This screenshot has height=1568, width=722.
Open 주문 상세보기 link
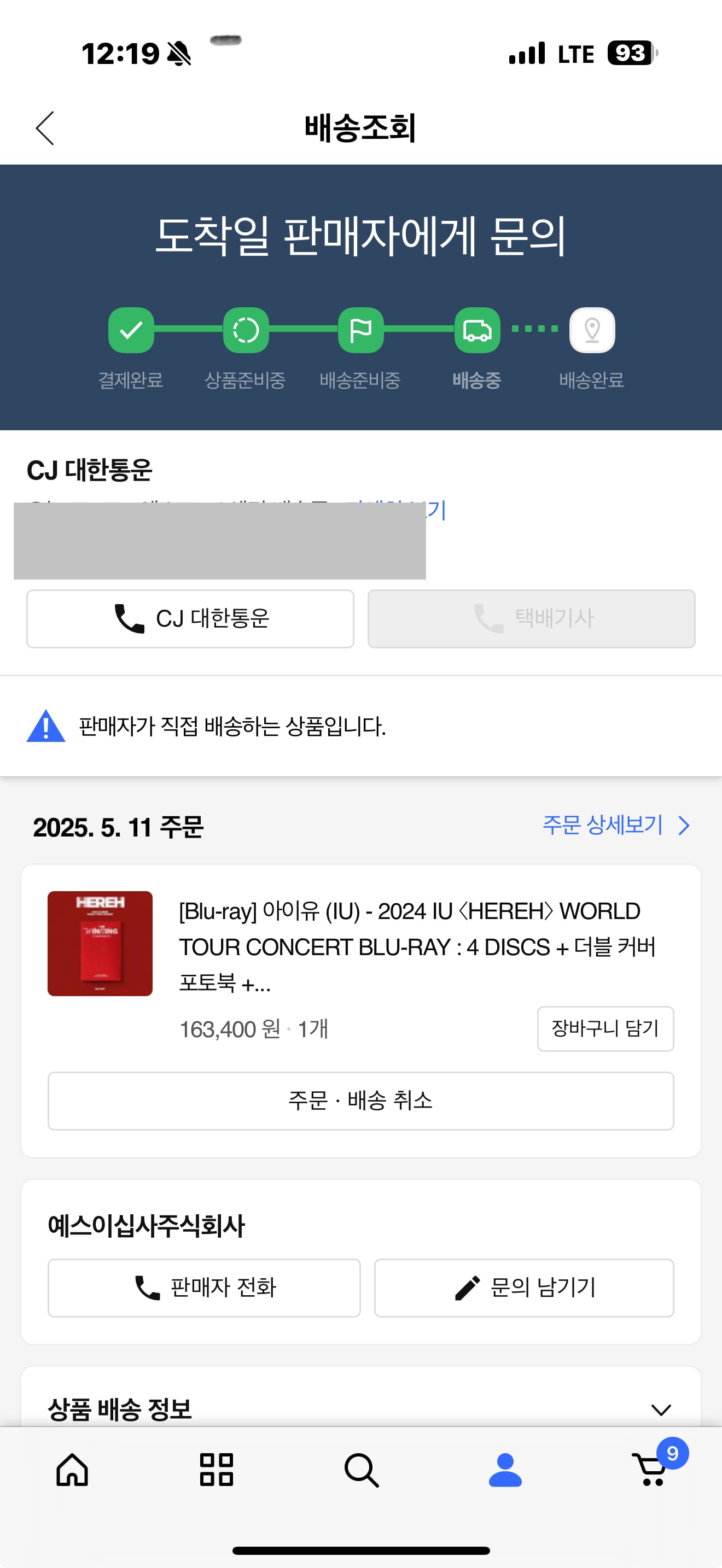[x=616, y=826]
